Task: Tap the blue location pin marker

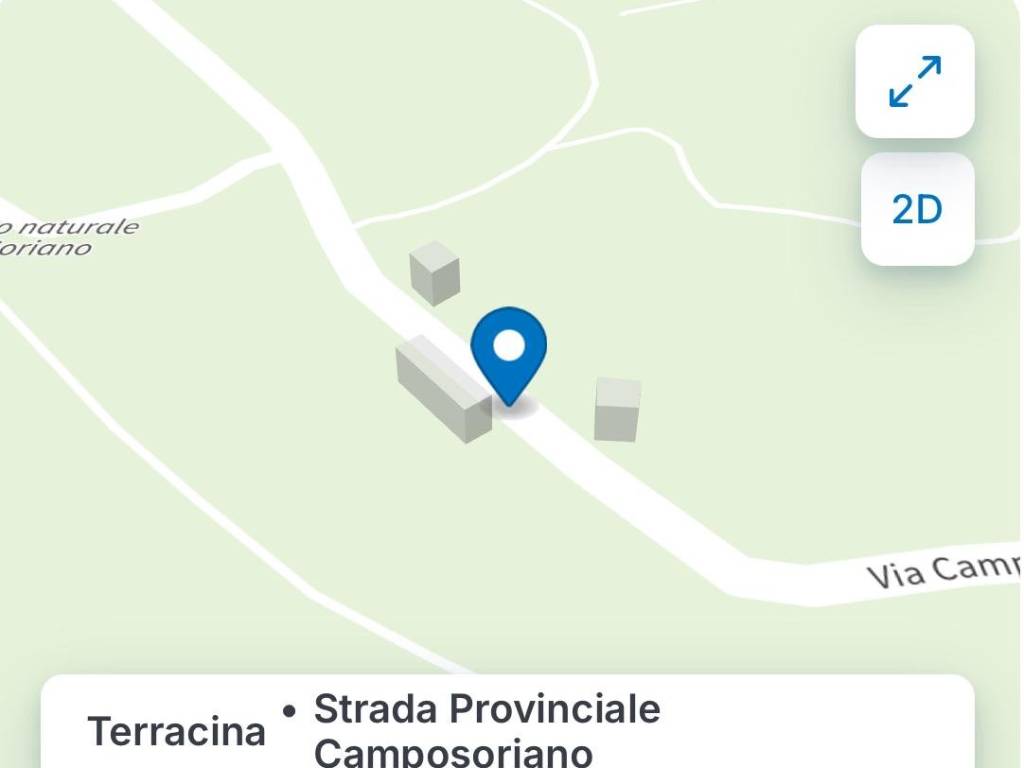Action: coord(509,352)
